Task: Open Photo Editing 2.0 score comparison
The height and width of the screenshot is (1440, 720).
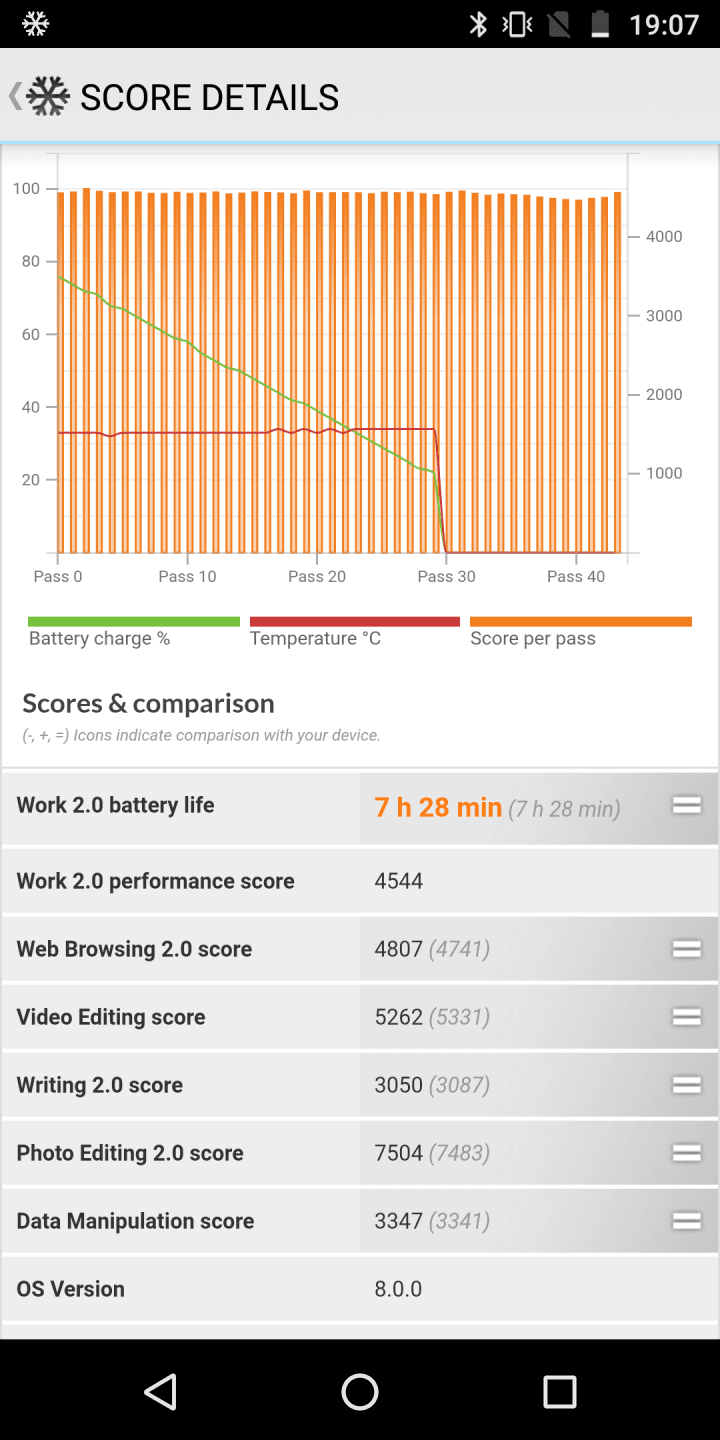Action: (x=360, y=1153)
